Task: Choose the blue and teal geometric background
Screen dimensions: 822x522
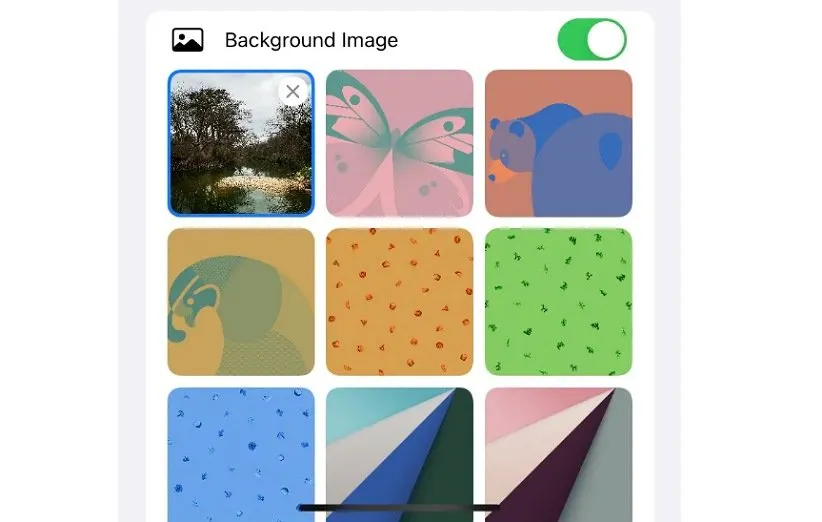Action: point(399,445)
